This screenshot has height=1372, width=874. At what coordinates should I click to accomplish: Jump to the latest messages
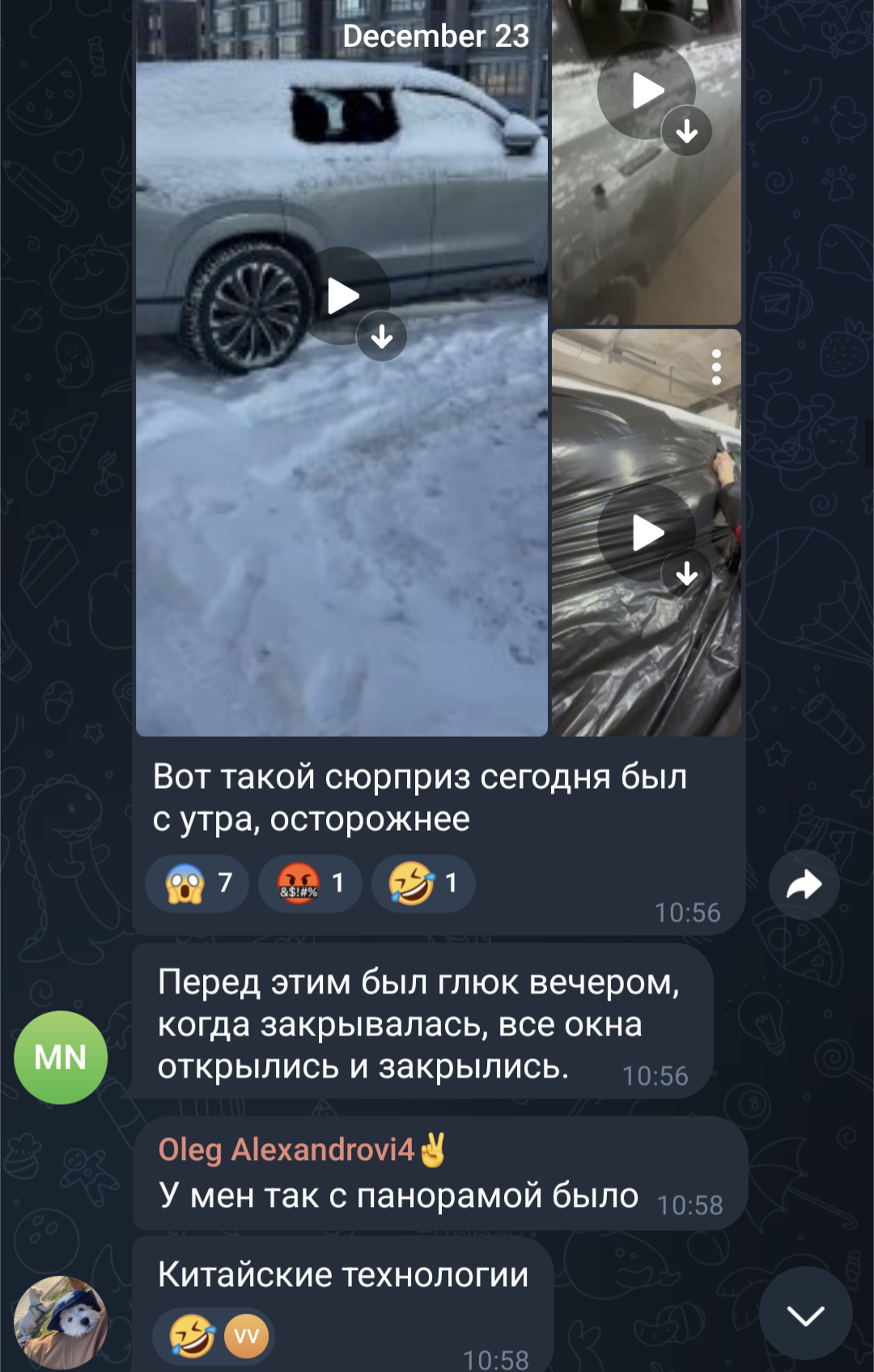click(805, 1314)
